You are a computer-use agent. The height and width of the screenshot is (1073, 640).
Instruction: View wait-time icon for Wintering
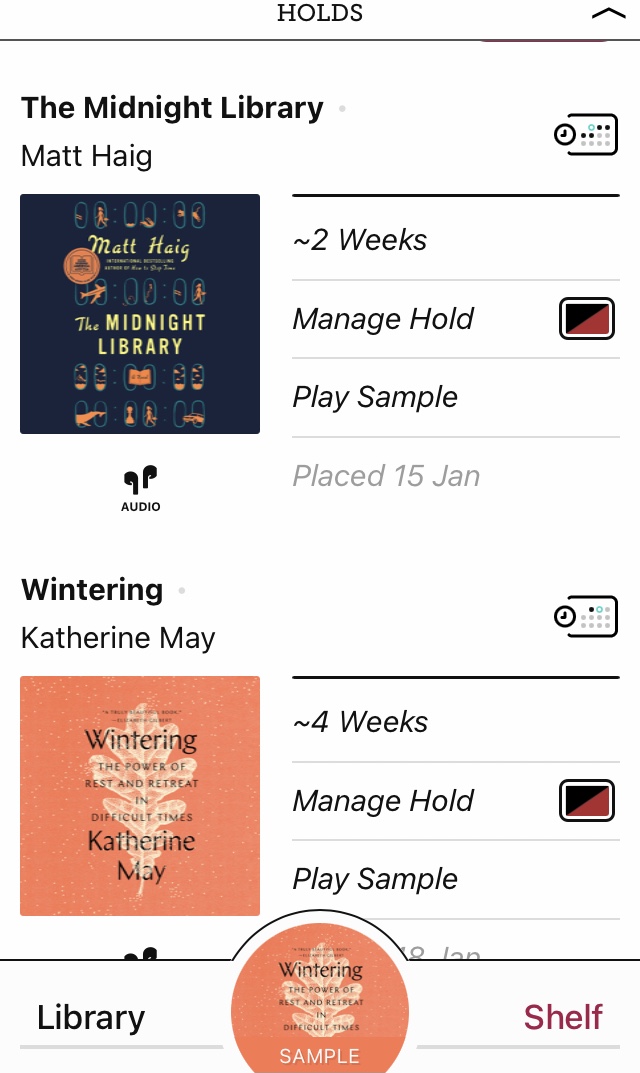pos(585,617)
